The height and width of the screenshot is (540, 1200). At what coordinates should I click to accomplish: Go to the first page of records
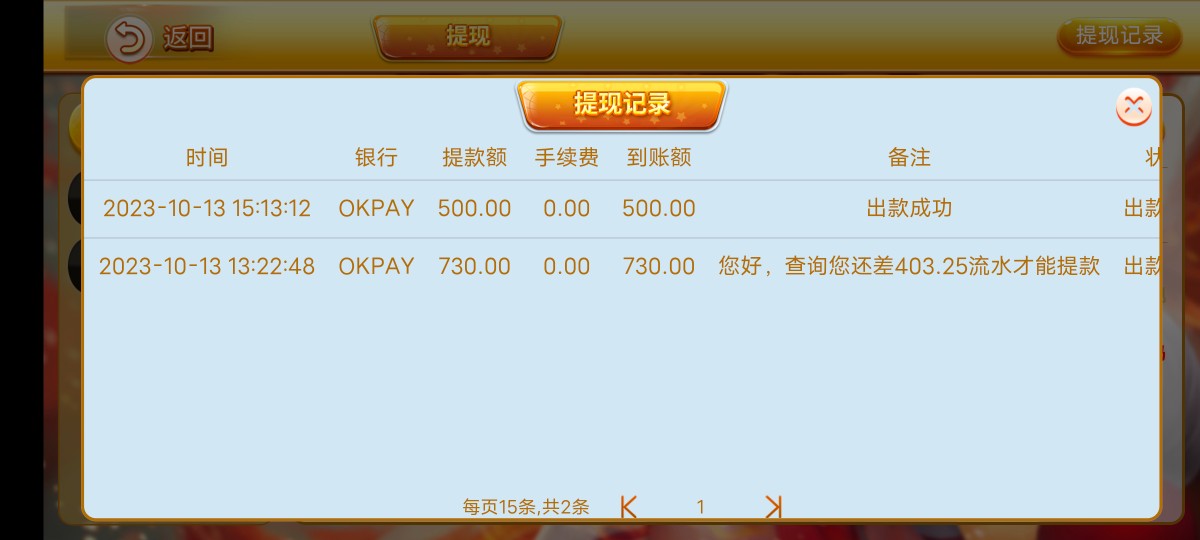point(628,507)
